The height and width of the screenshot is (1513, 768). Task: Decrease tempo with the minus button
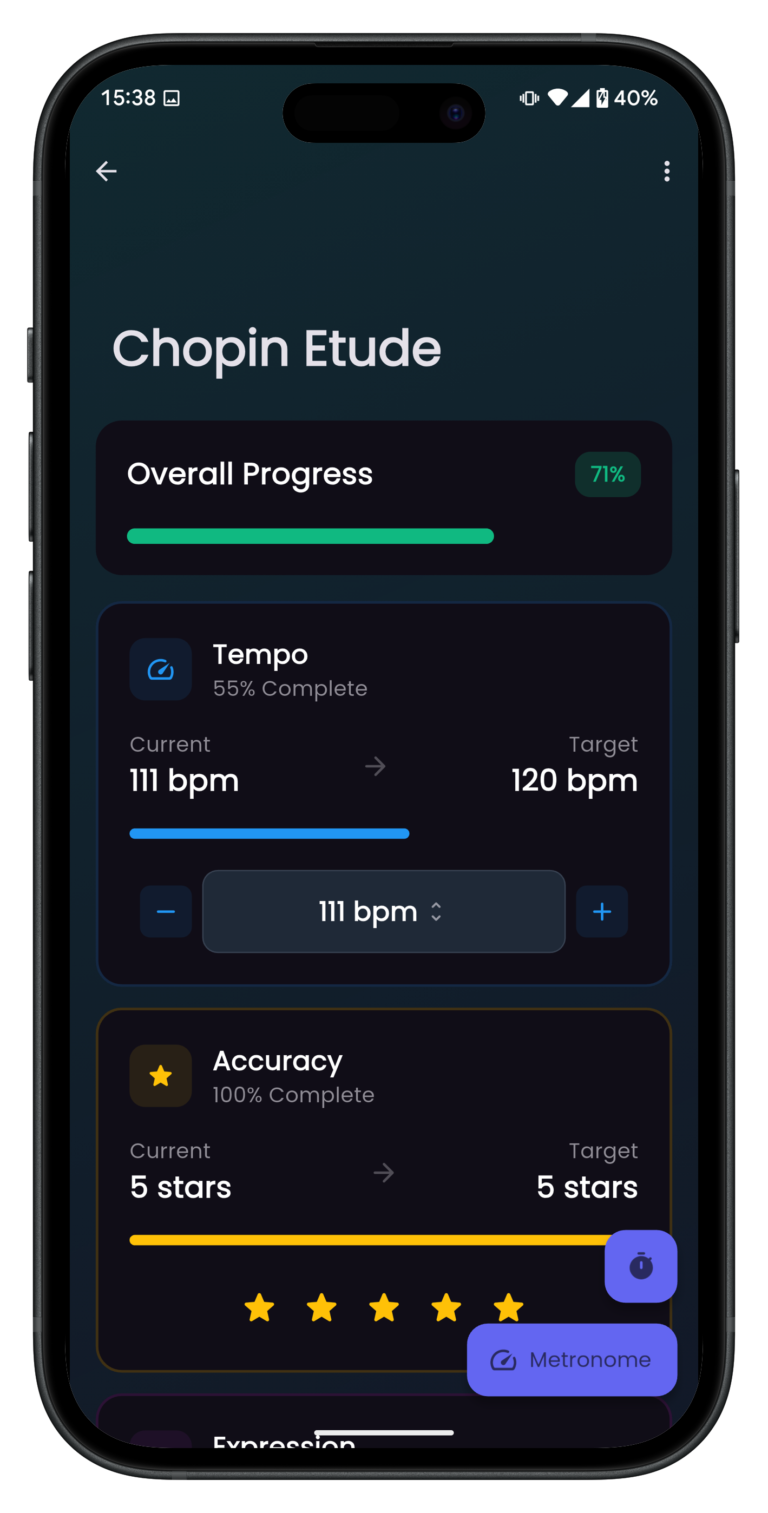pos(166,911)
